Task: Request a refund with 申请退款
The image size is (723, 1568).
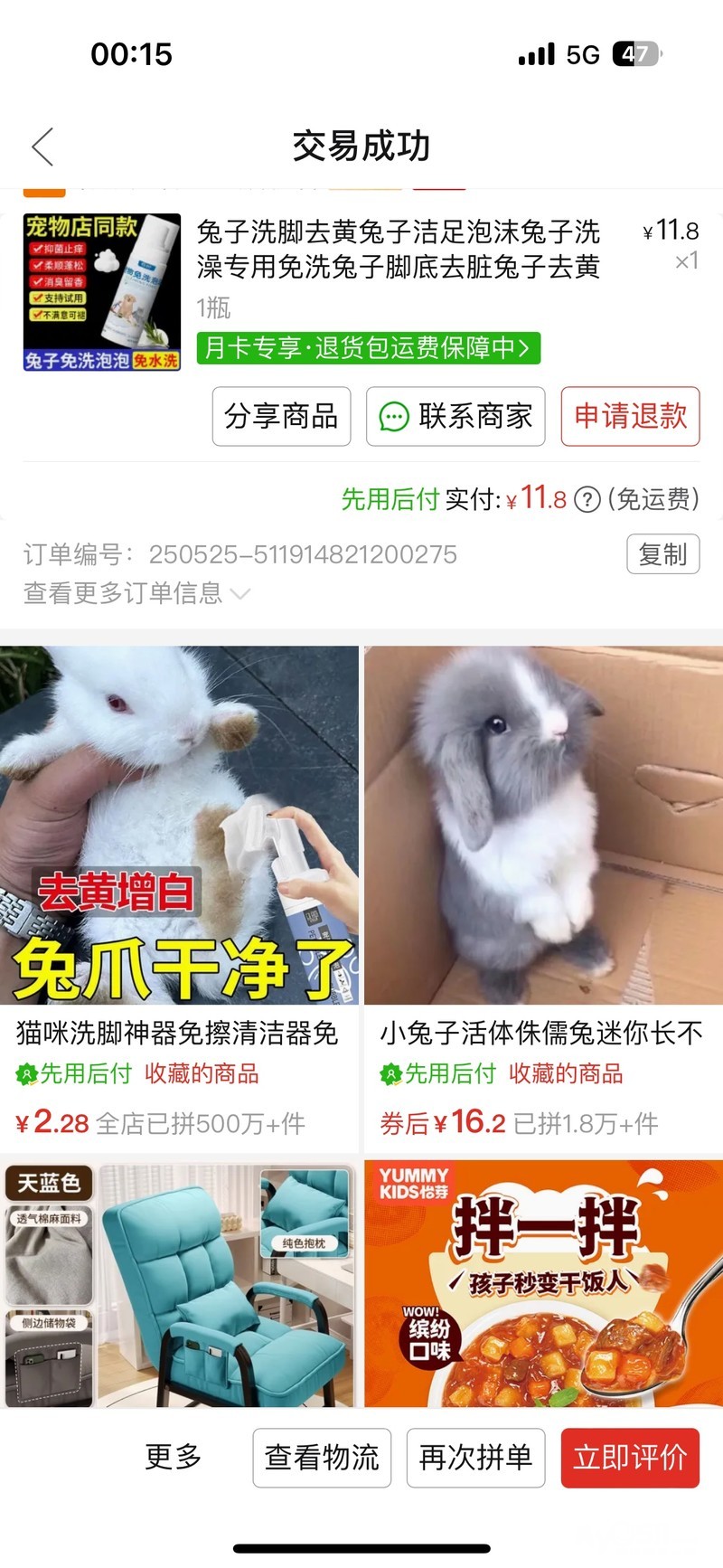Action: (630, 417)
